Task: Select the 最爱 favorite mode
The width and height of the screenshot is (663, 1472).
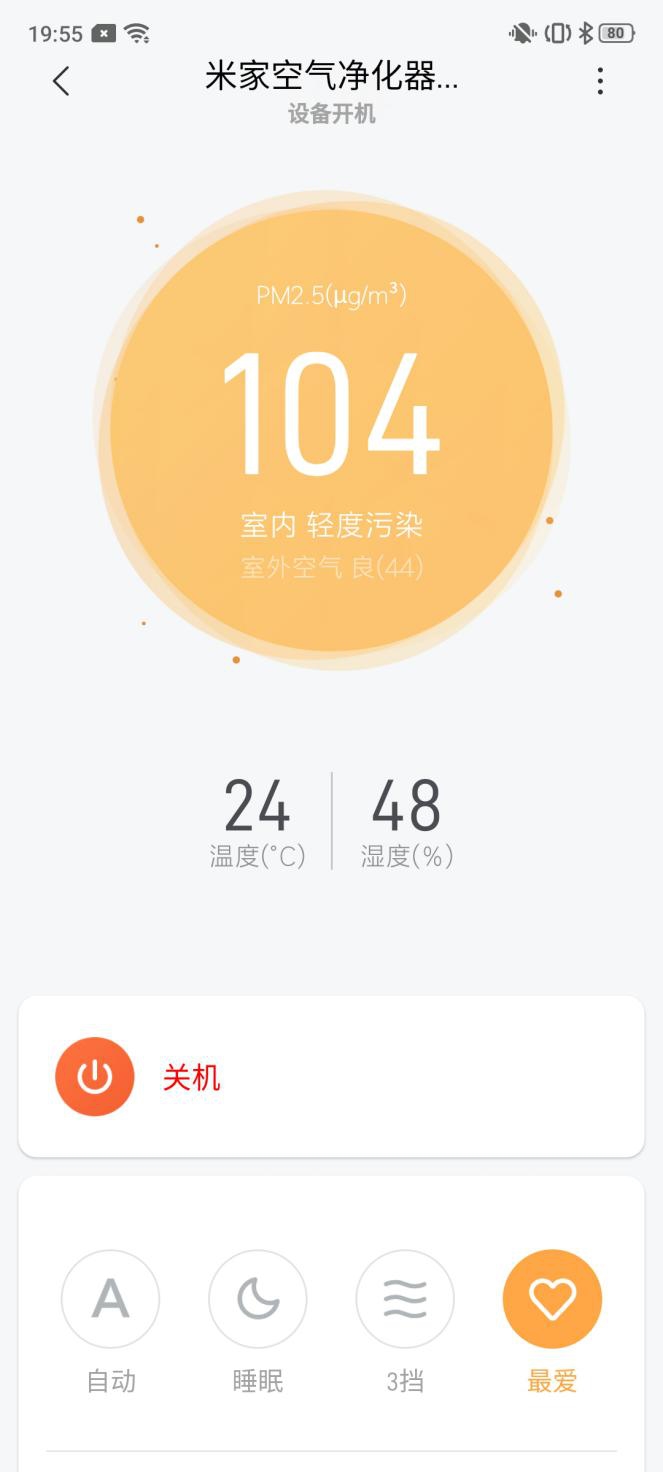Action: tap(552, 1299)
